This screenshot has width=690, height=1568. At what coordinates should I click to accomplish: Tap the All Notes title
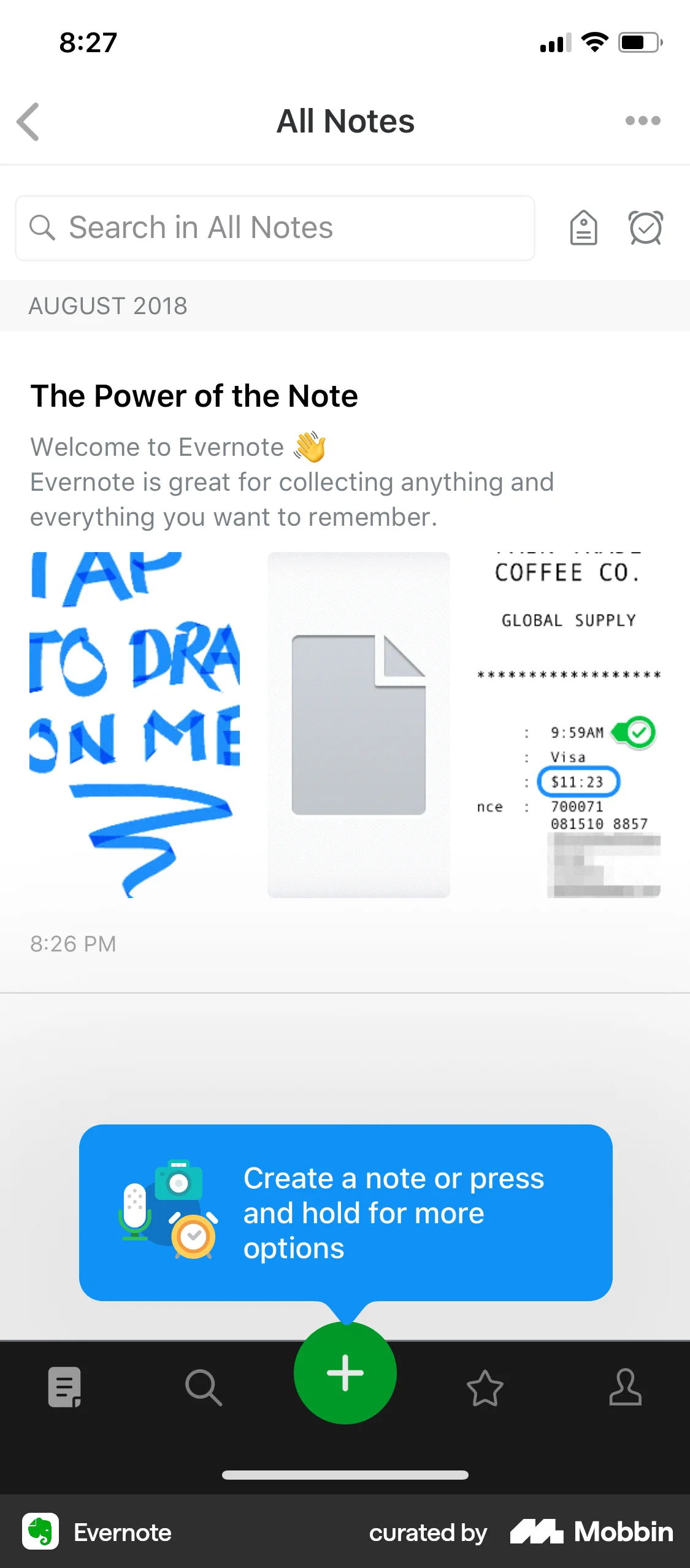coord(345,121)
